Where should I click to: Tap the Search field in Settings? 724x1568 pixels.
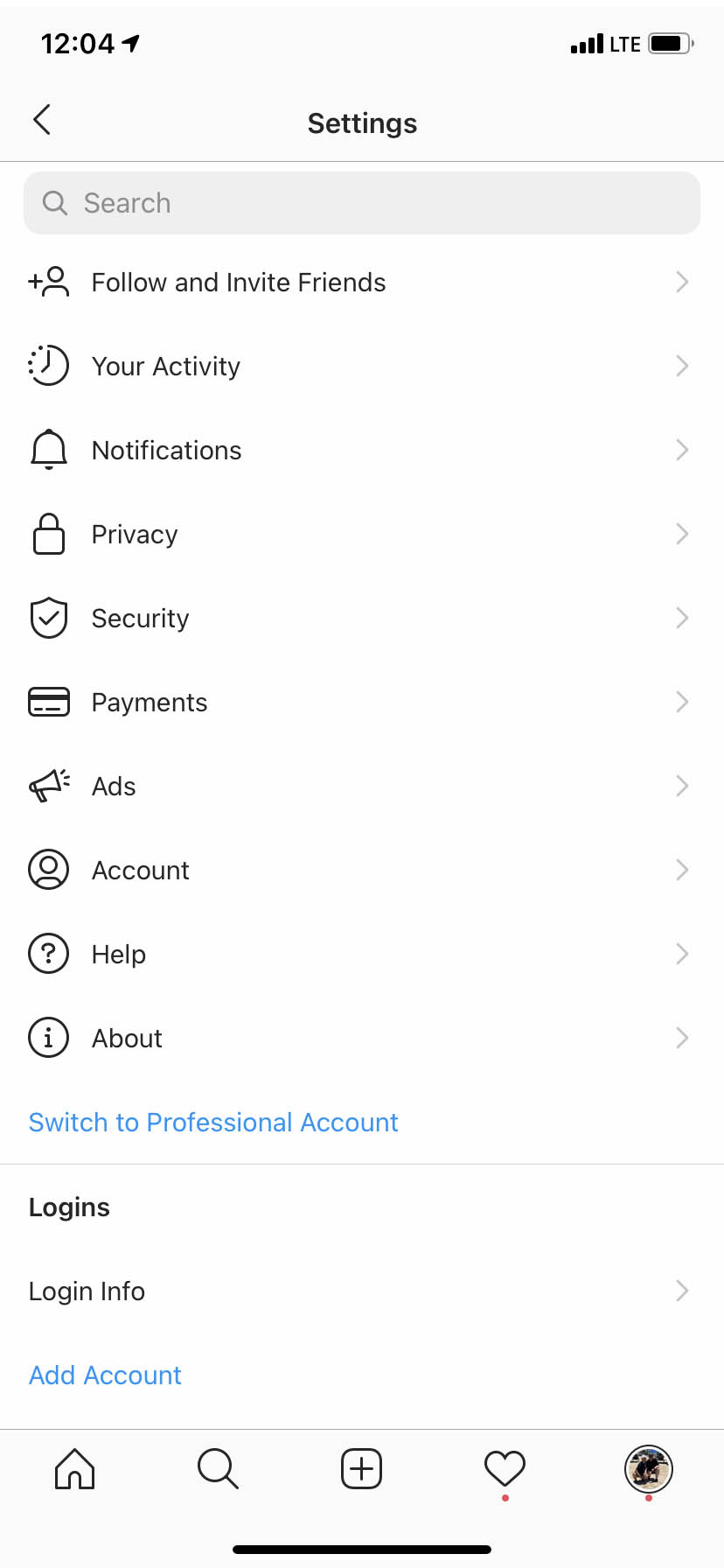[x=362, y=203]
